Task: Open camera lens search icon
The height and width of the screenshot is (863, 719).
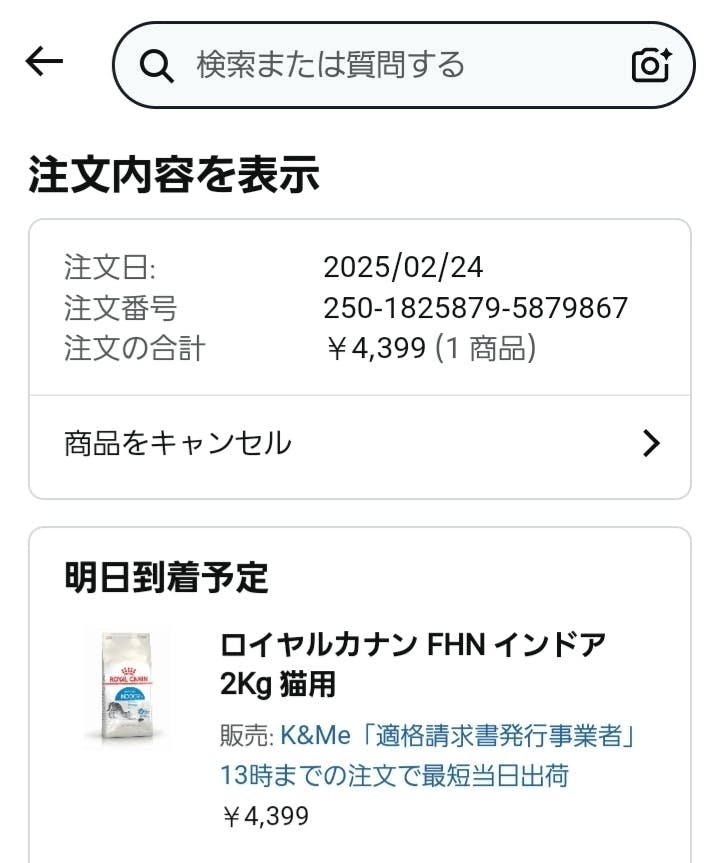Action: coord(650,66)
